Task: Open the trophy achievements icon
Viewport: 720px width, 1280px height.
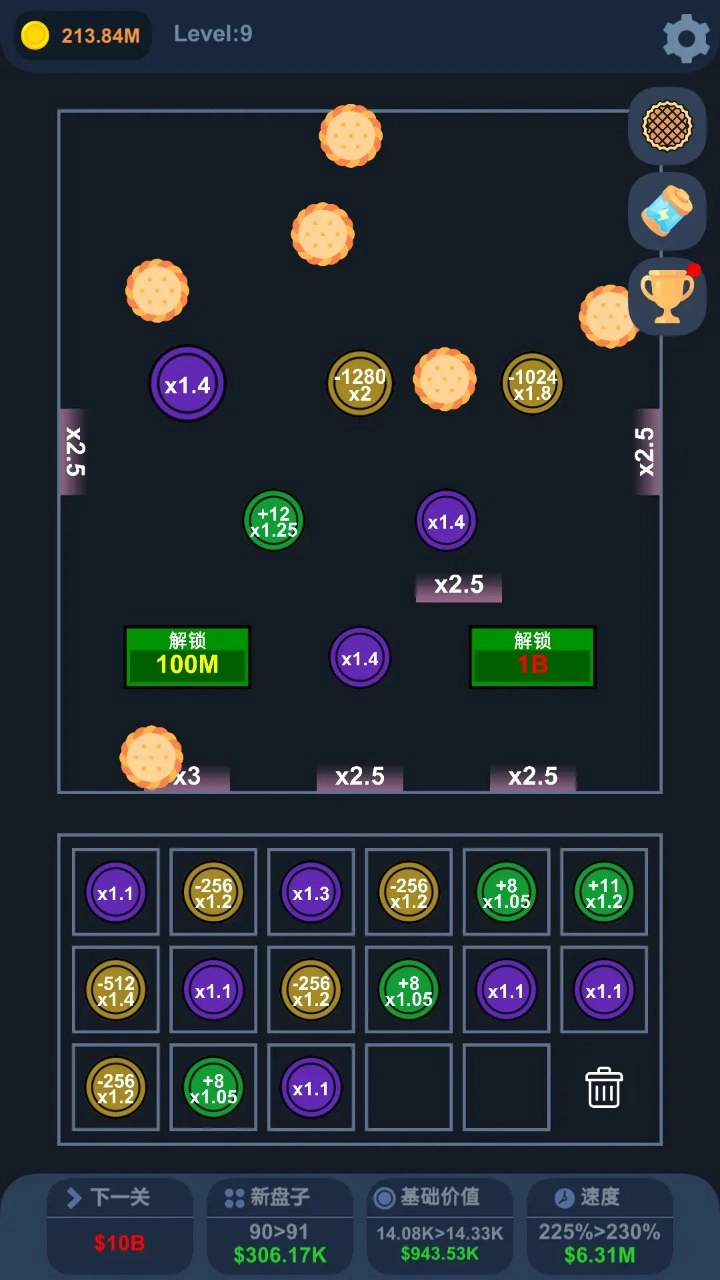Action: 667,296
